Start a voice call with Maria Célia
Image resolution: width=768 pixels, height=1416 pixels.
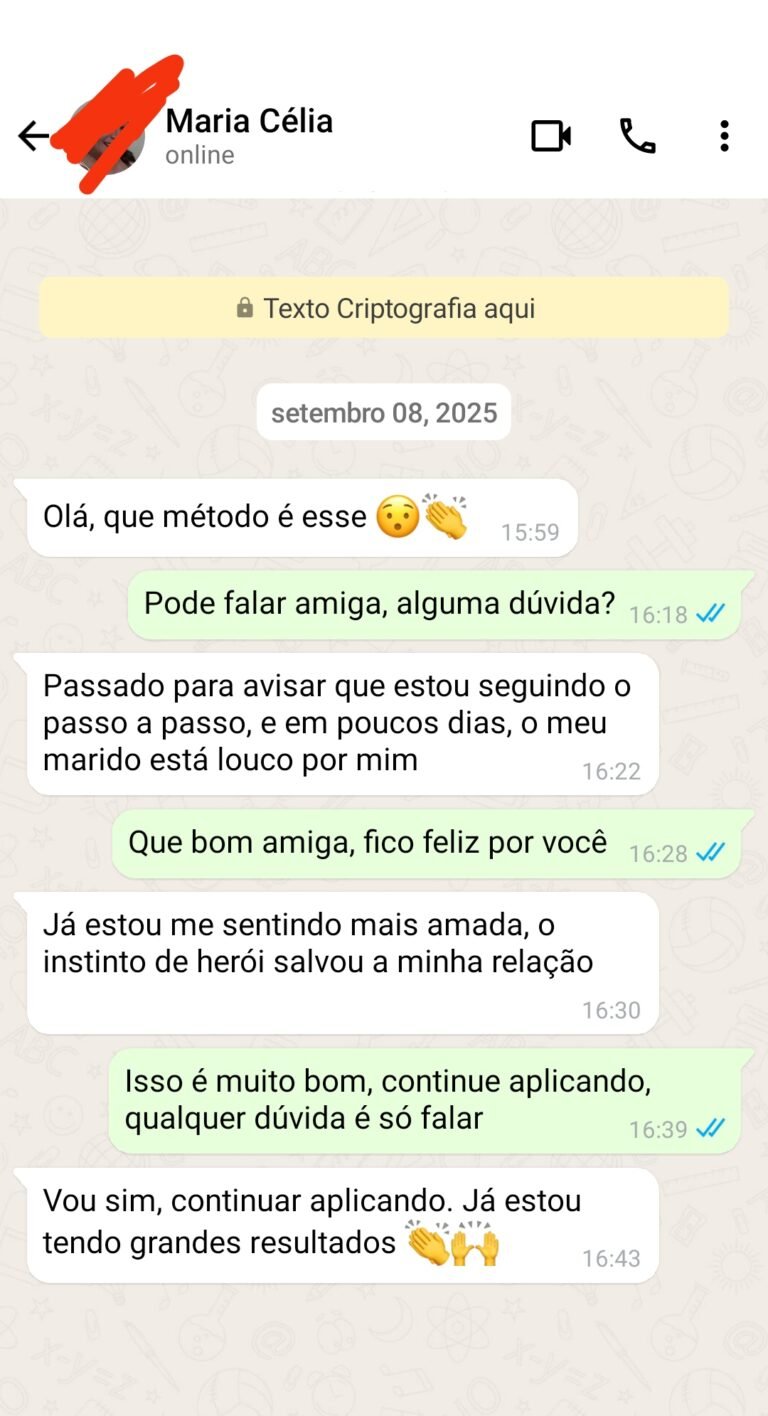click(637, 136)
